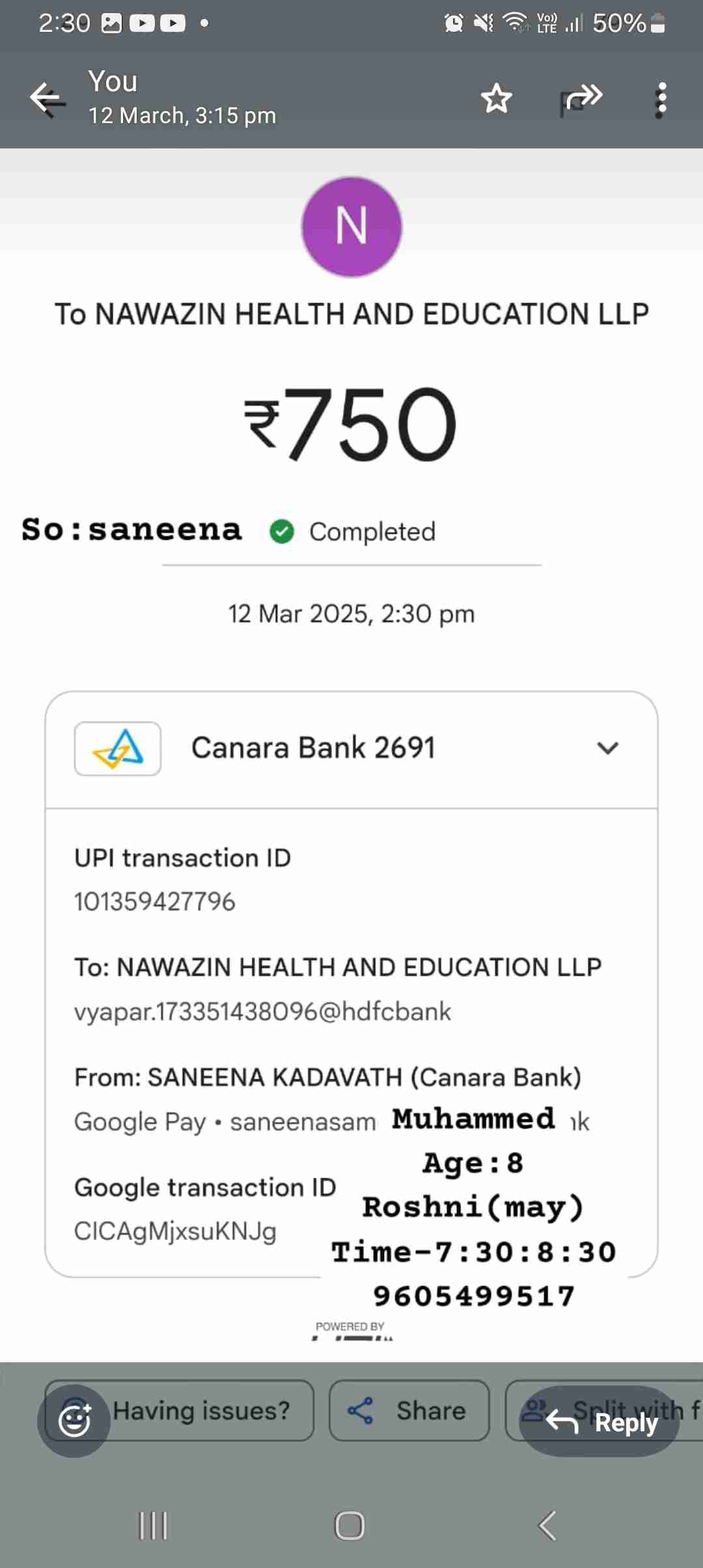Go back to the chat
703x1568 pixels.
click(47, 99)
